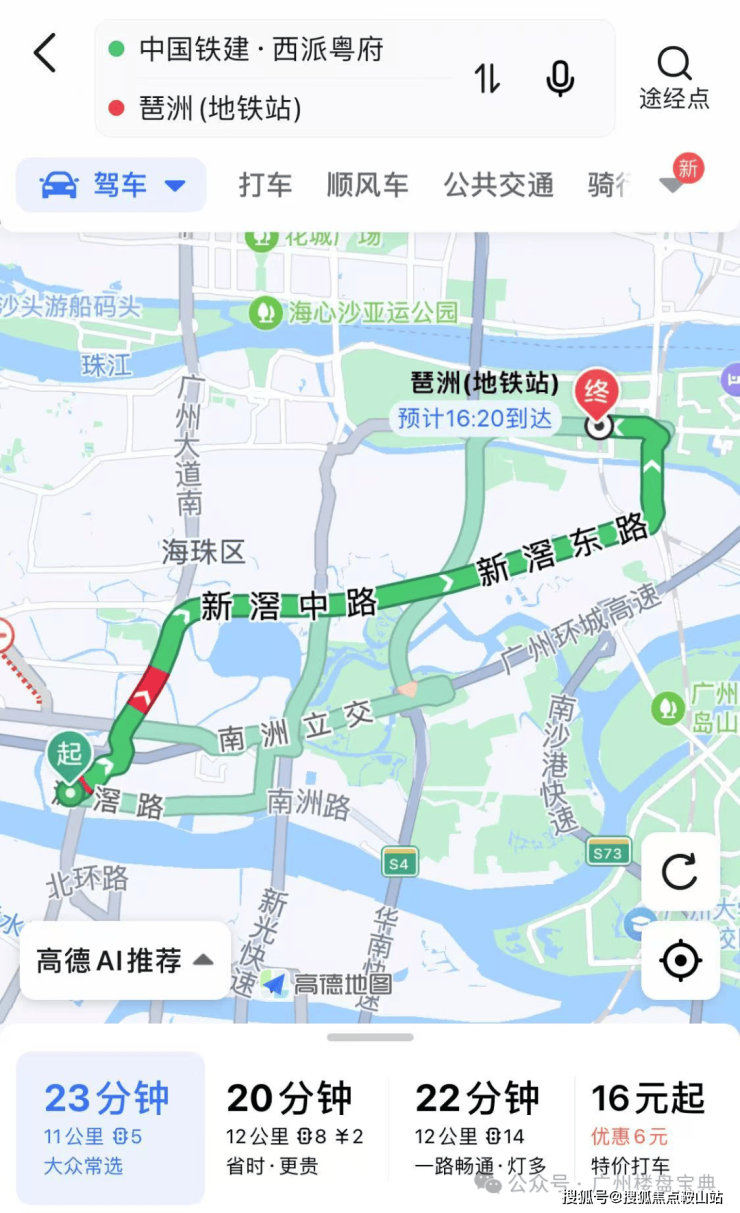Select the 20分钟 省时·更贵 route
This screenshot has height=1213, width=740.
295,1126
